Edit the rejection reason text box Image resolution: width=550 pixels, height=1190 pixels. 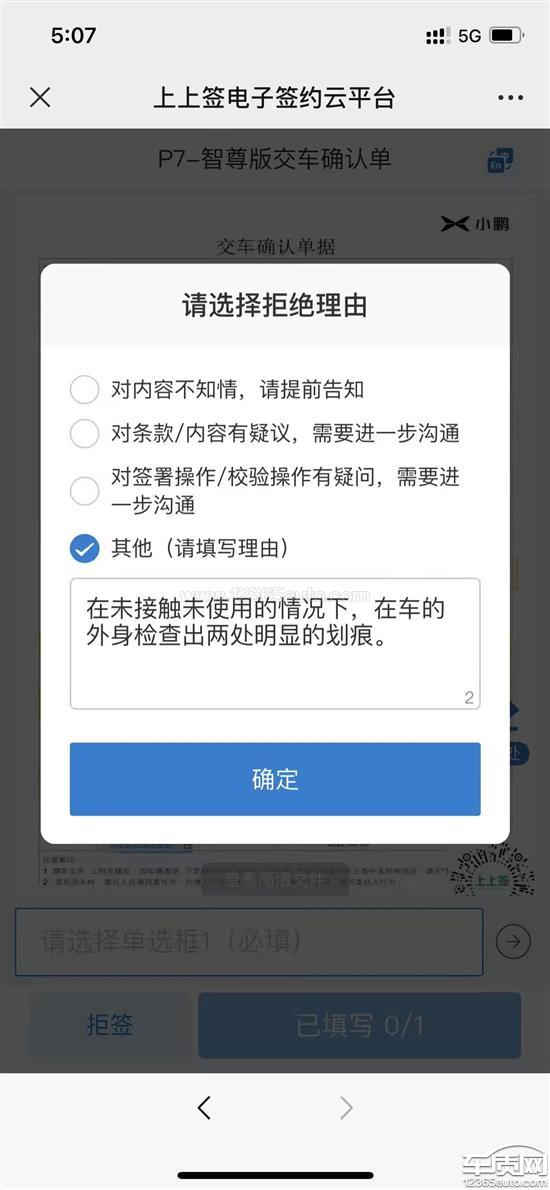coord(275,644)
